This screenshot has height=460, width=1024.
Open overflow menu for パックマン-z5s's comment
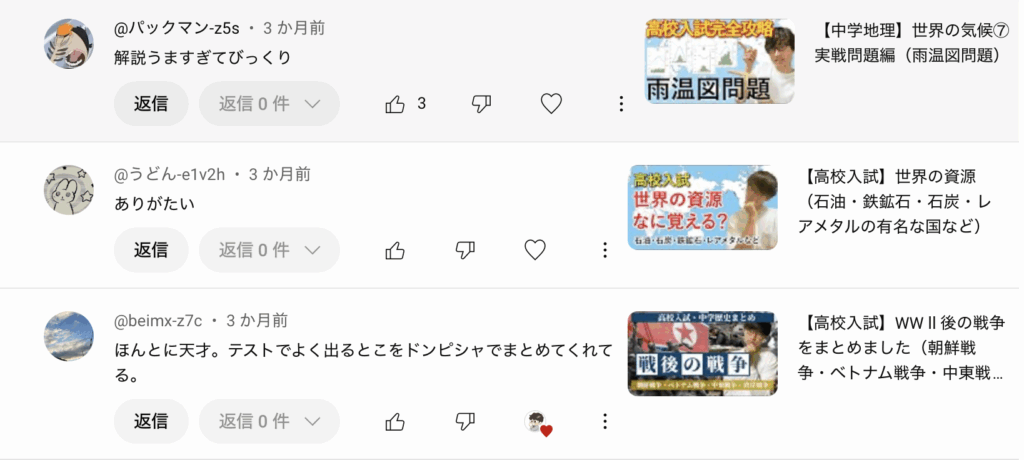[x=621, y=104]
